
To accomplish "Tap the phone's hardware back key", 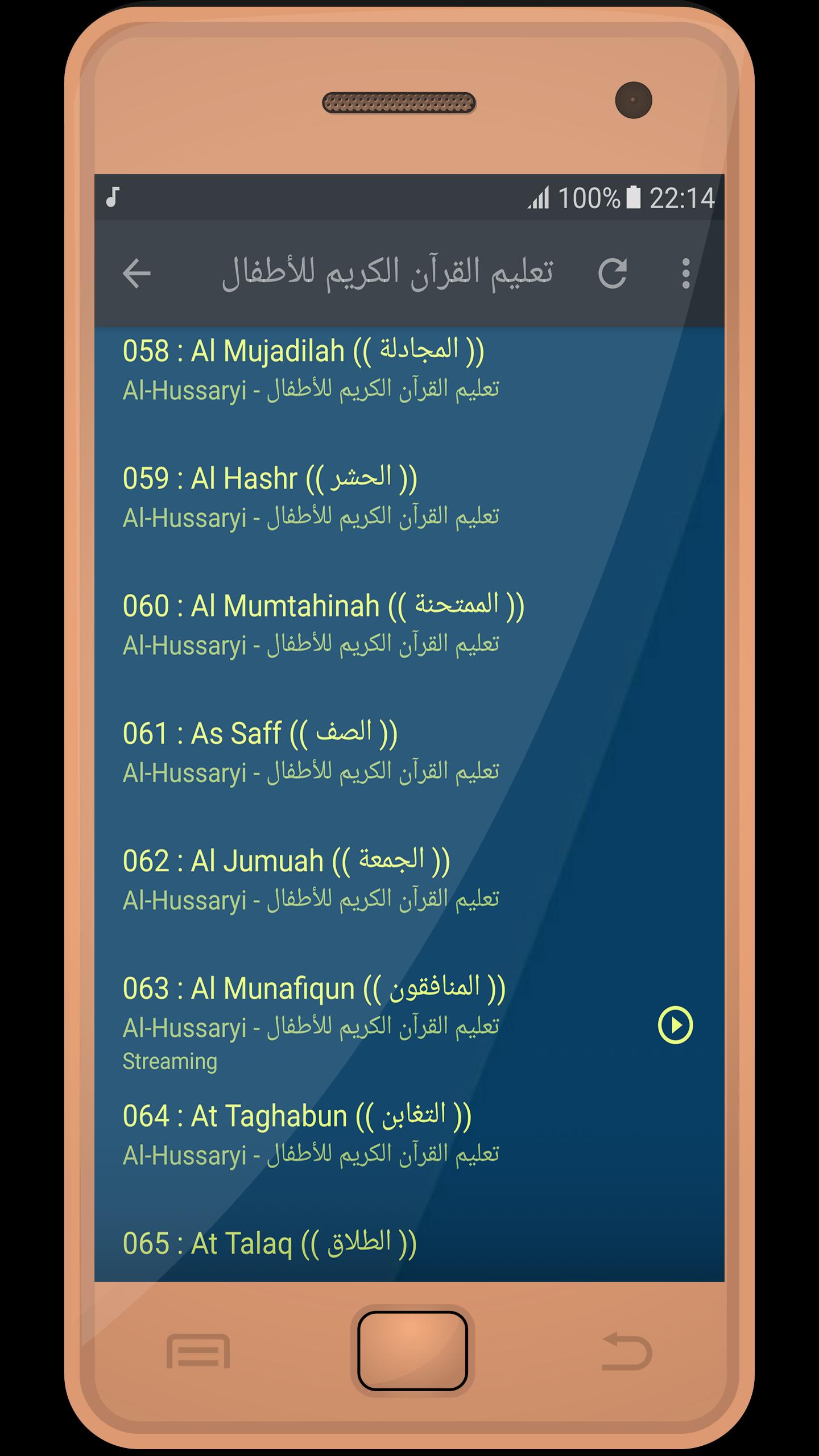I will [x=626, y=1351].
